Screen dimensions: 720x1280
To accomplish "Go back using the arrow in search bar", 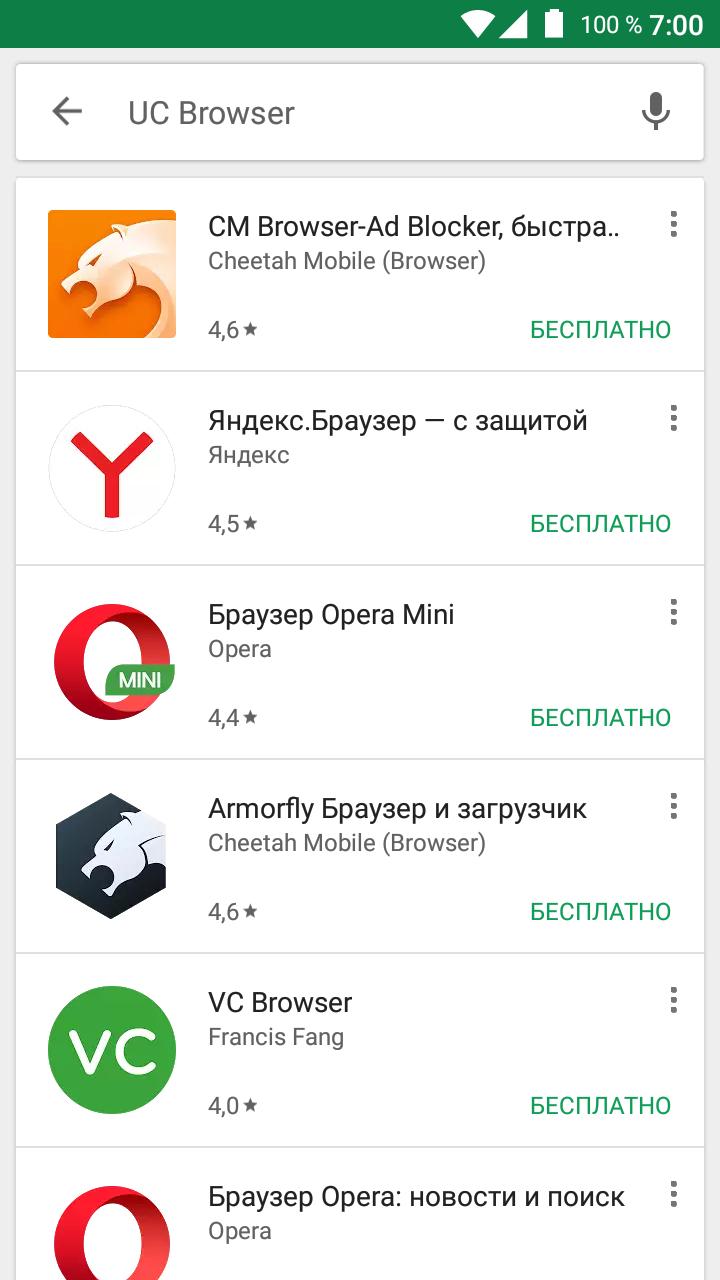I will click(67, 112).
